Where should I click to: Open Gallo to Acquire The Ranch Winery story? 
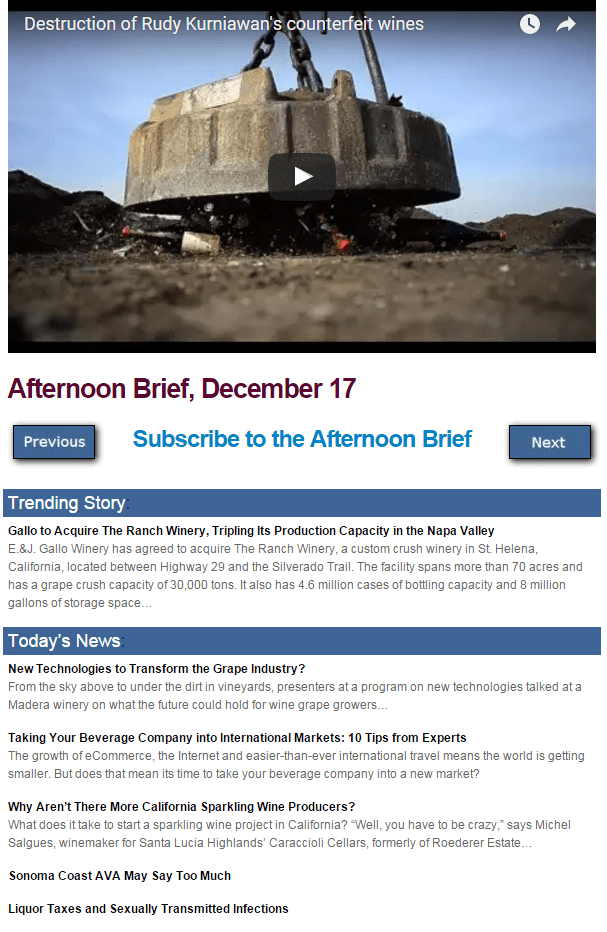pyautogui.click(x=251, y=531)
